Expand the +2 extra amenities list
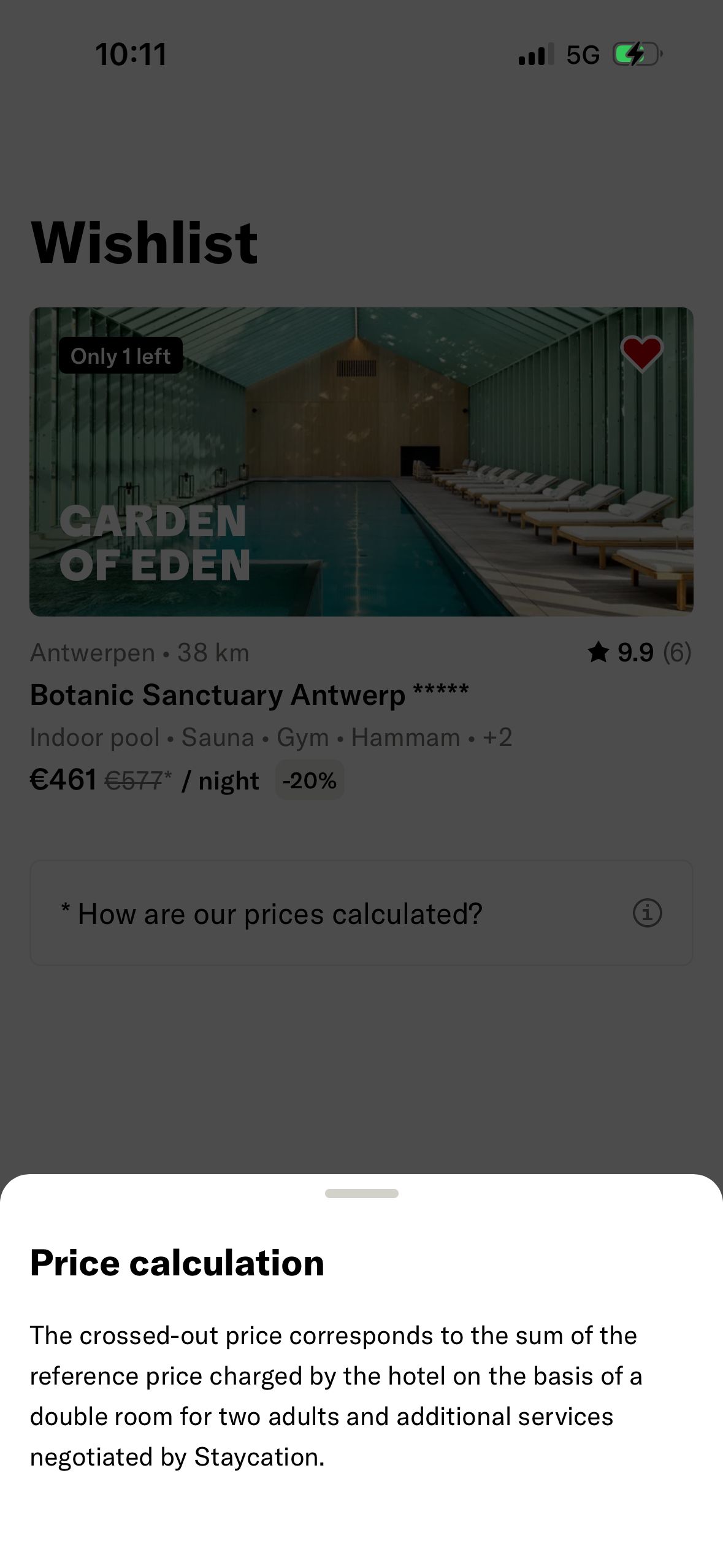The width and height of the screenshot is (723, 1568). 497,737
